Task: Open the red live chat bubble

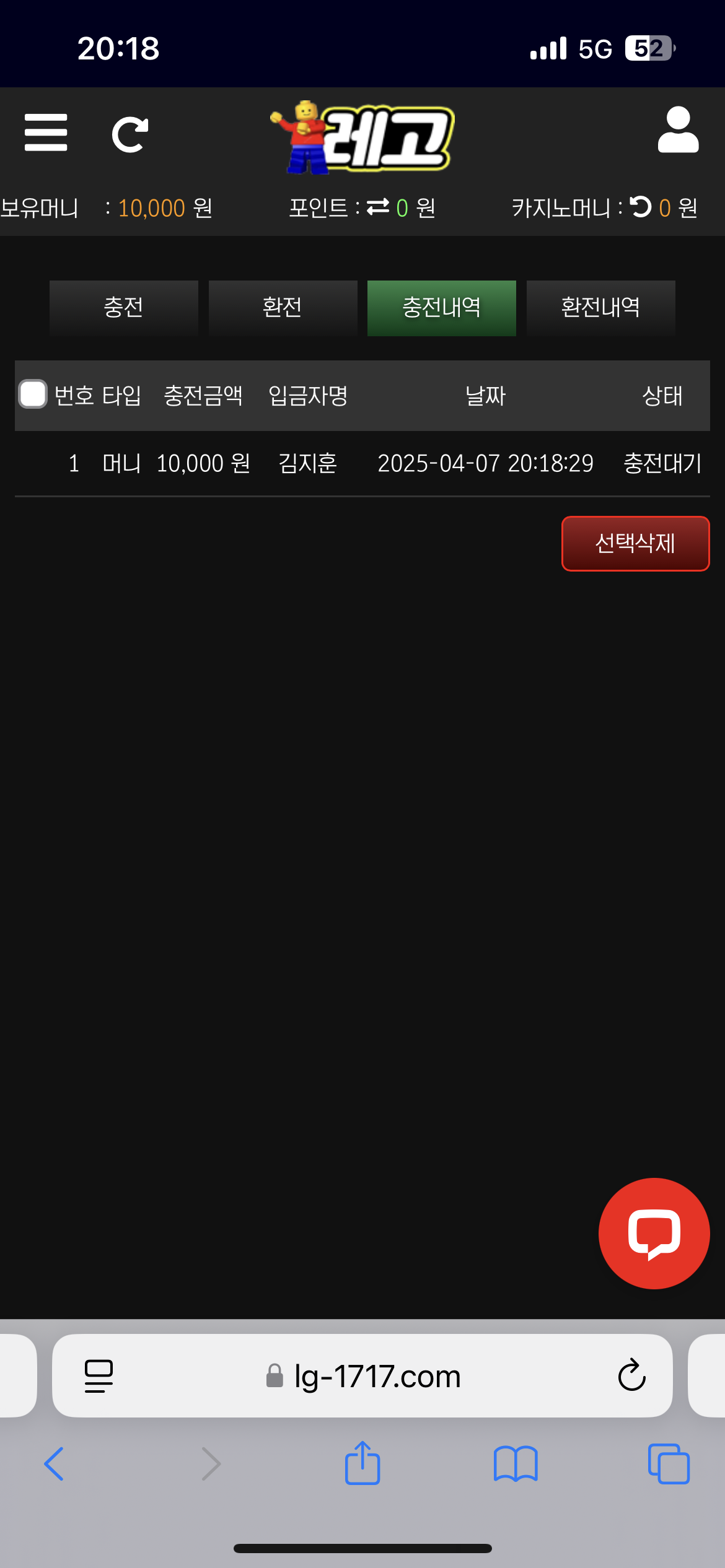Action: click(x=654, y=1234)
